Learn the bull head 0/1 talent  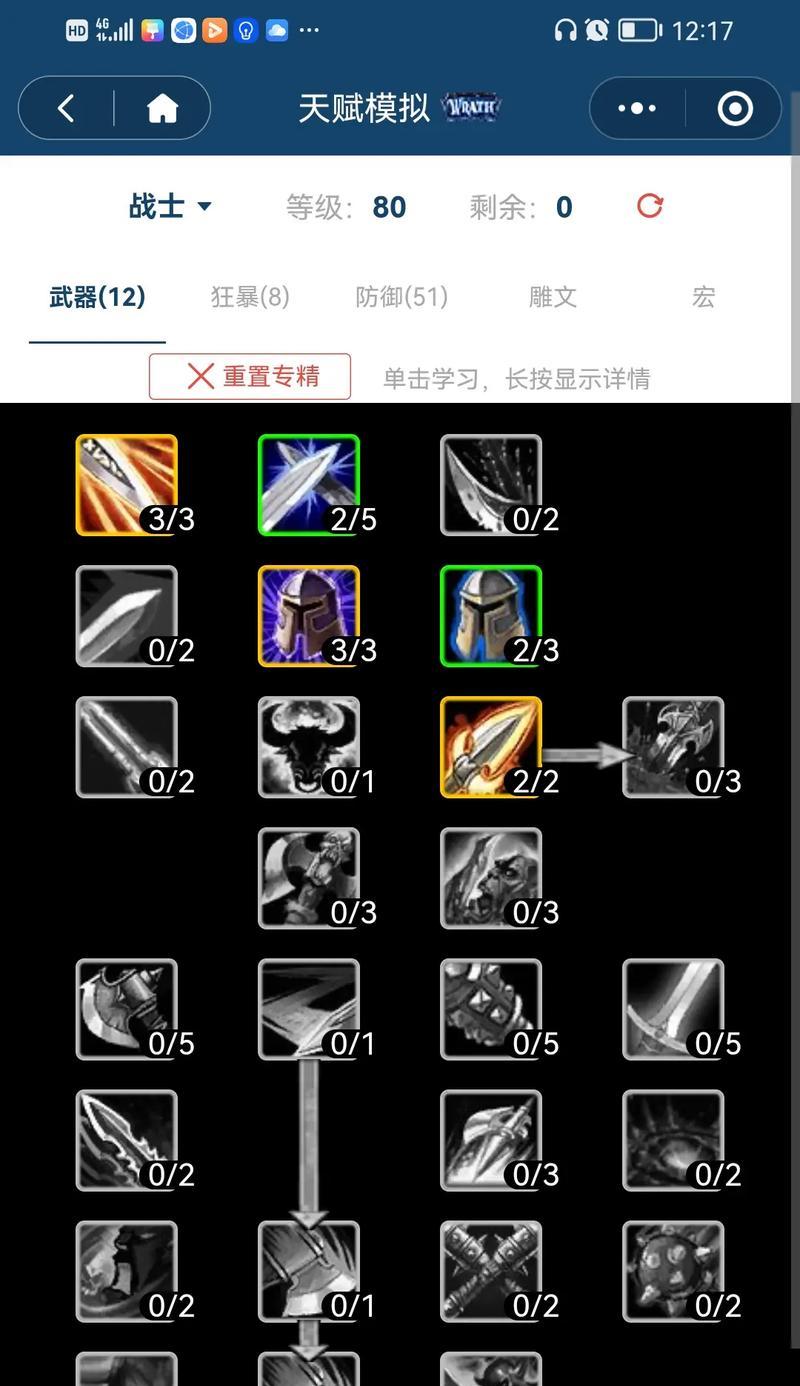(309, 747)
